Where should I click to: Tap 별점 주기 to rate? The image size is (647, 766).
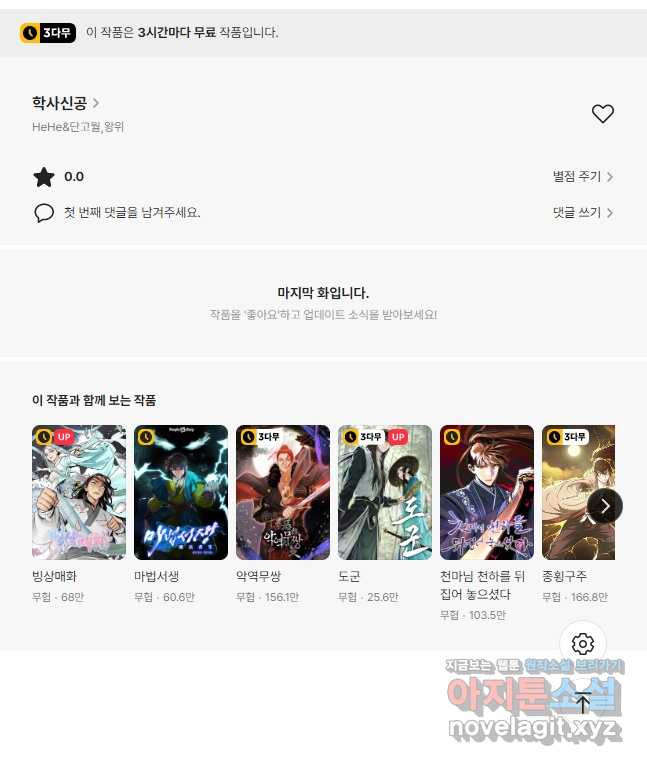tap(582, 177)
